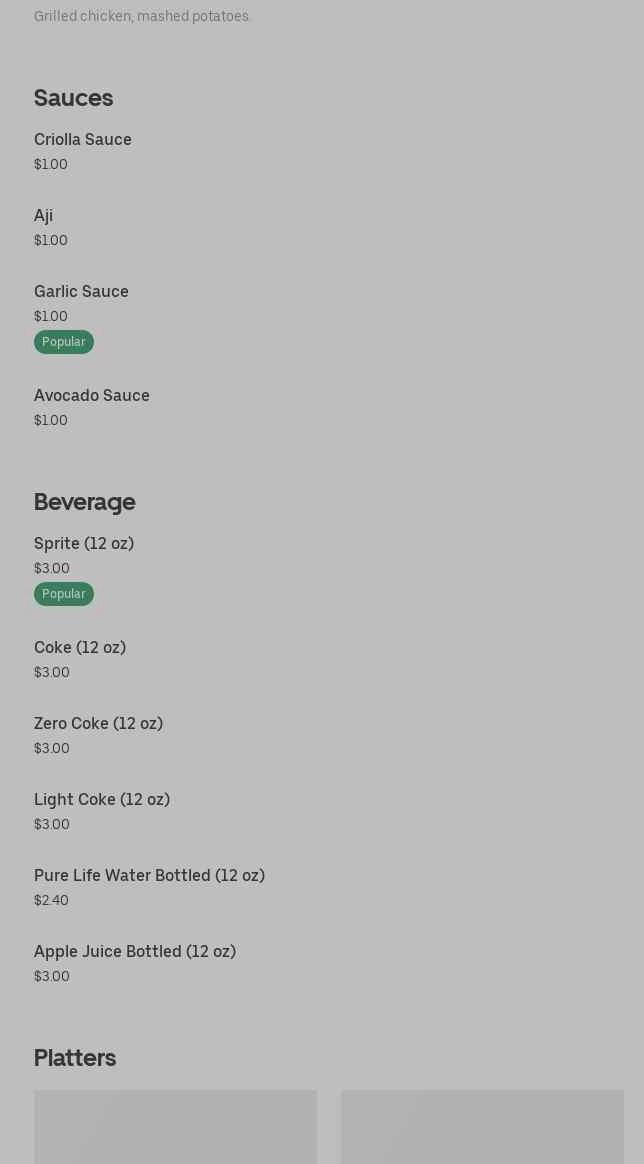Open Pure Life Water Bottled item
644x1164 pixels.
point(149,876)
